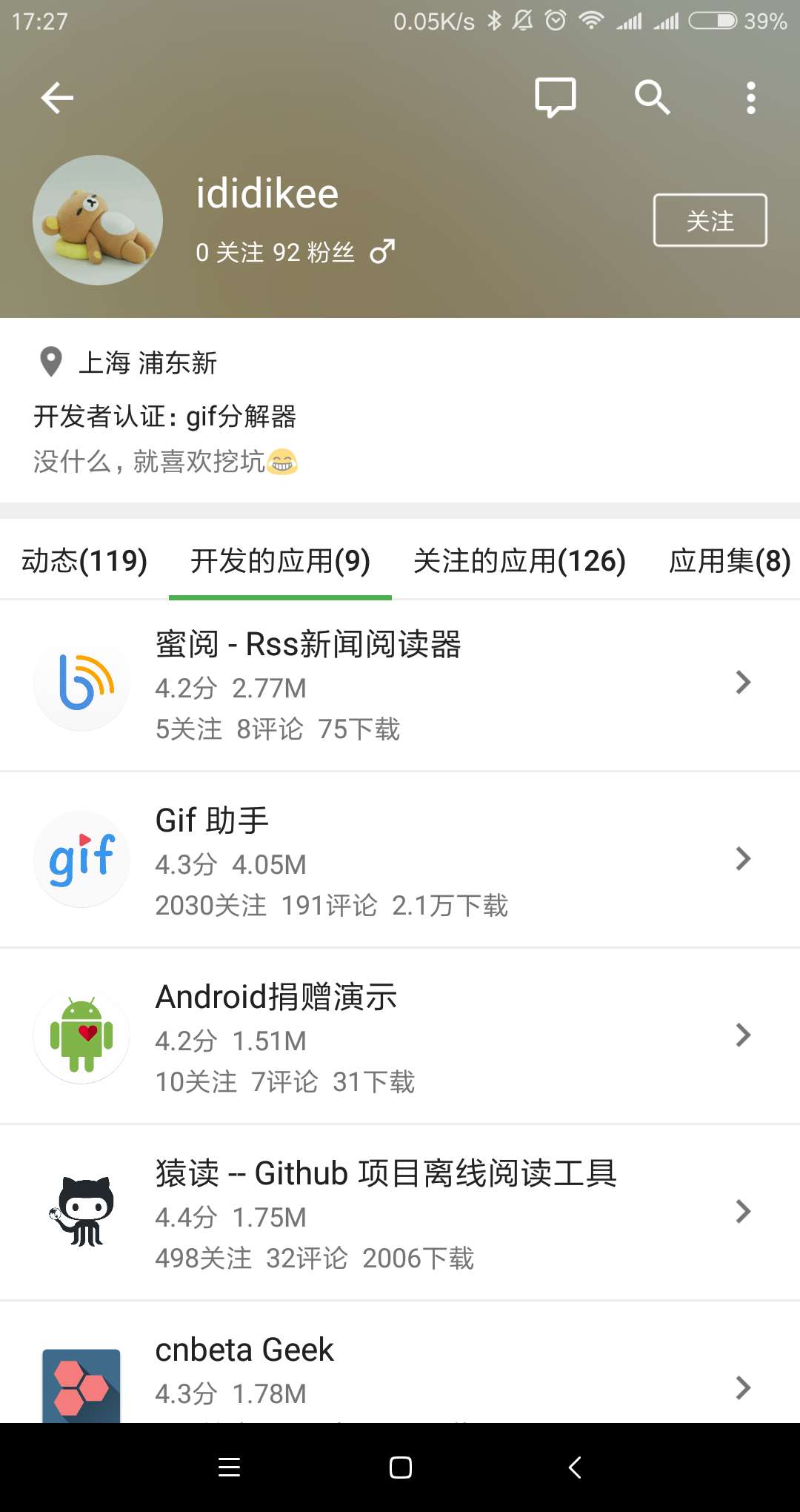Viewport: 800px width, 1512px height.
Task: Open the search icon
Action: (652, 97)
